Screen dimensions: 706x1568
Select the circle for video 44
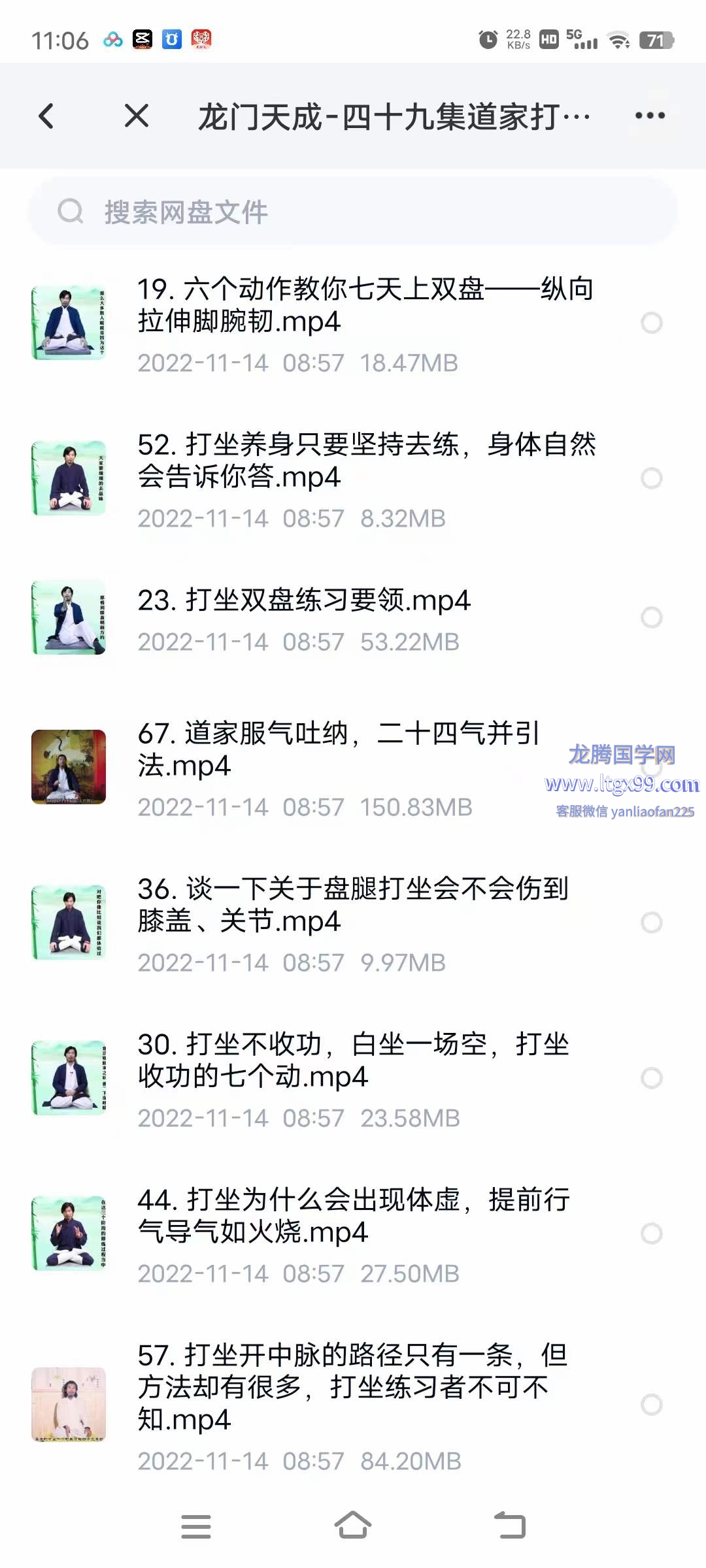(x=651, y=1233)
